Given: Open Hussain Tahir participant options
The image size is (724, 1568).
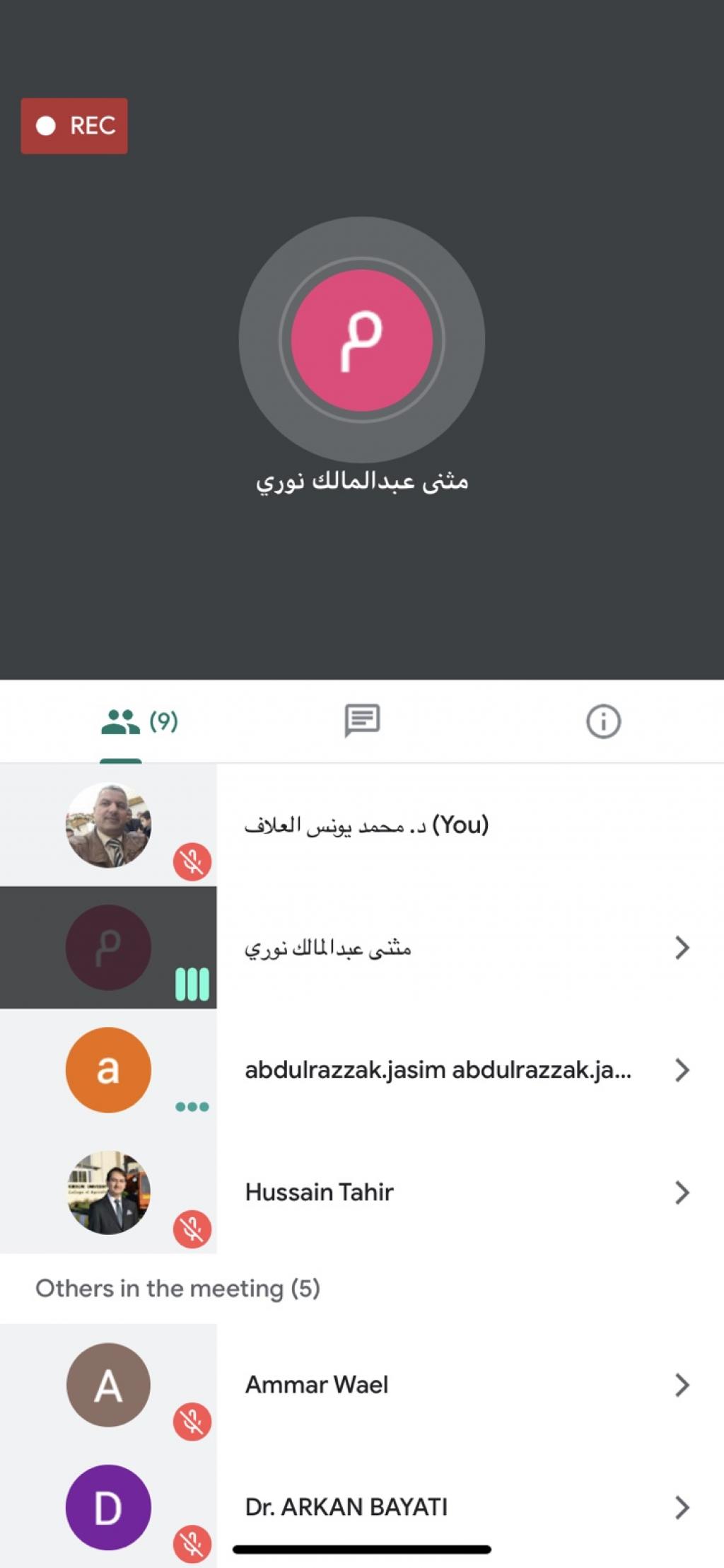Looking at the screenshot, I should [x=681, y=1192].
